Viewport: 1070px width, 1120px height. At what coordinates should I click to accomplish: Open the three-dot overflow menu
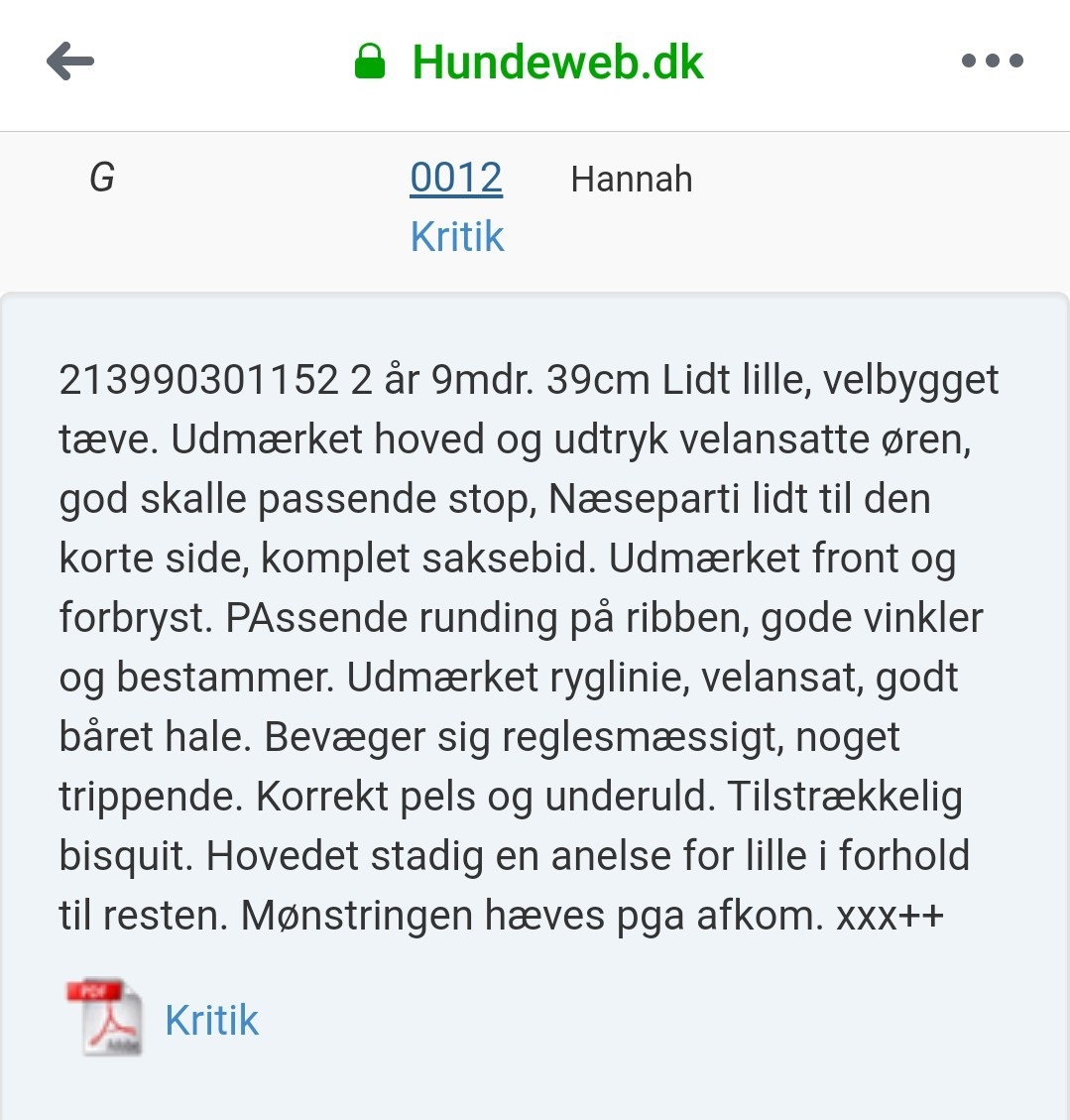(x=992, y=62)
